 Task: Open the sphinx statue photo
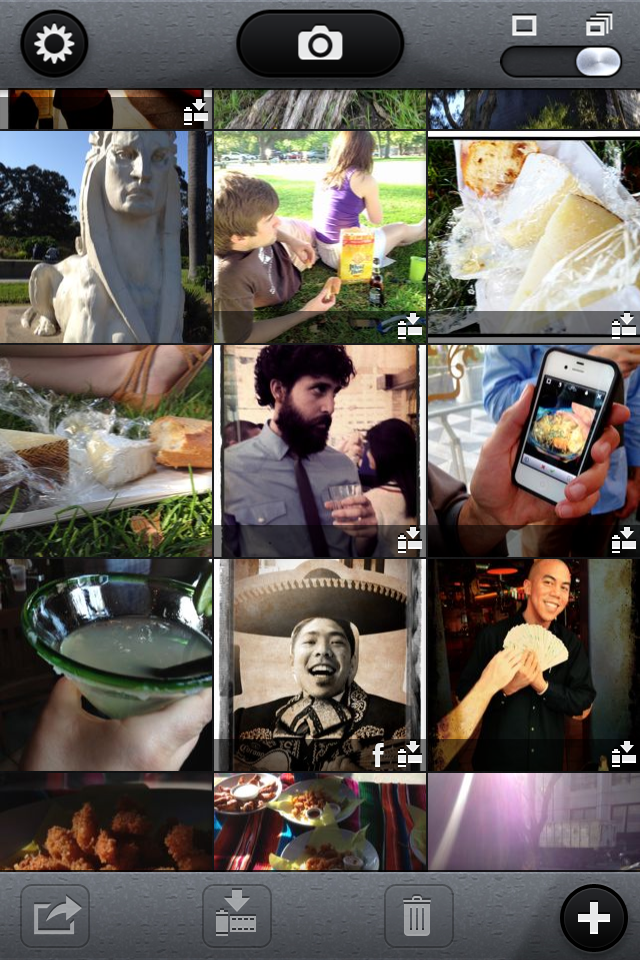point(104,237)
